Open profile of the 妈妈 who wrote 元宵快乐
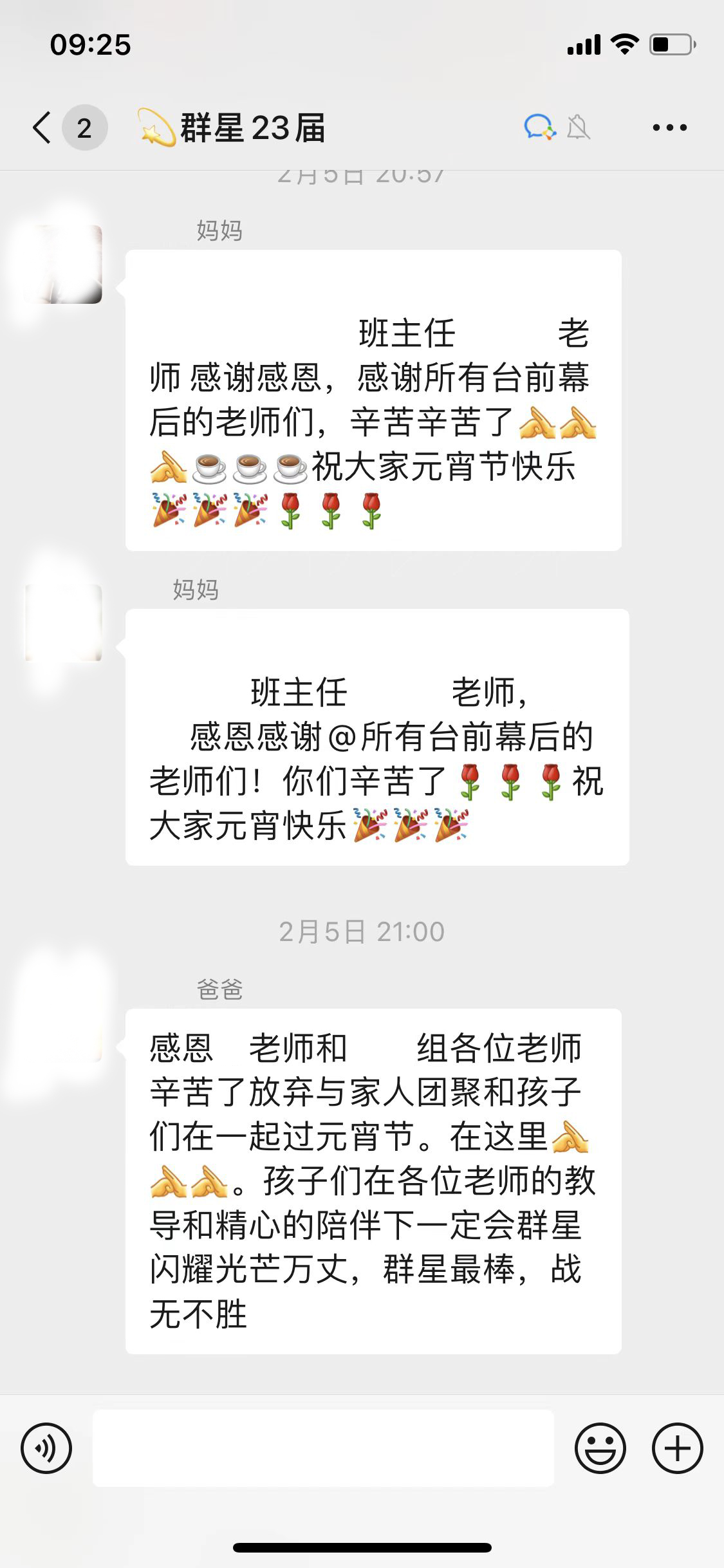 click(63, 623)
